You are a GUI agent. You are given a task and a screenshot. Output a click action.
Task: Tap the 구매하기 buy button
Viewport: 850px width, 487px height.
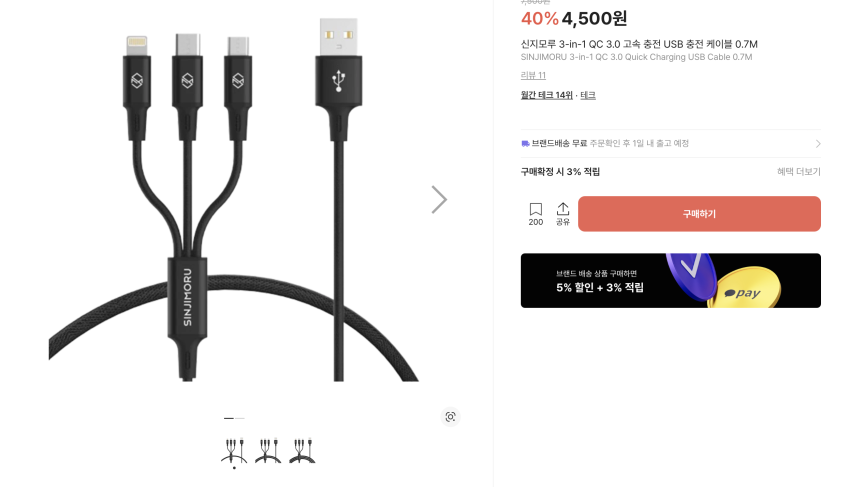click(699, 214)
